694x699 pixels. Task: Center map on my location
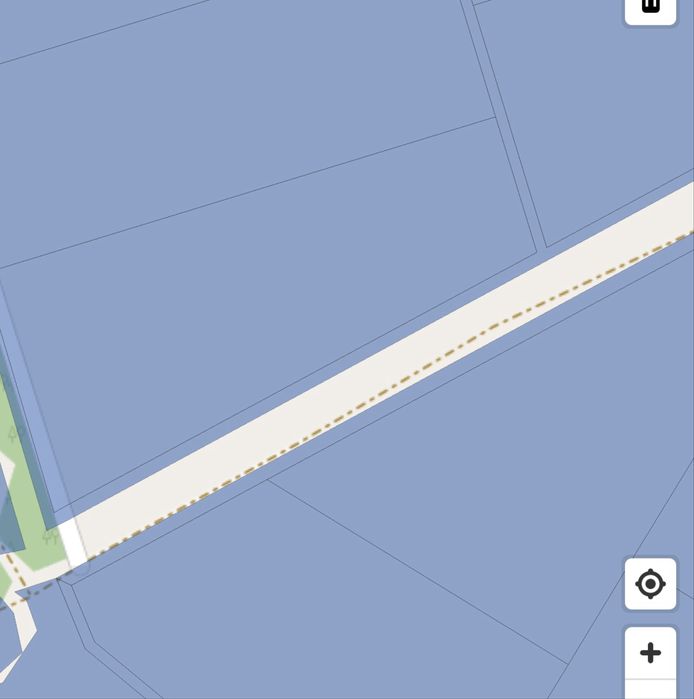650,584
